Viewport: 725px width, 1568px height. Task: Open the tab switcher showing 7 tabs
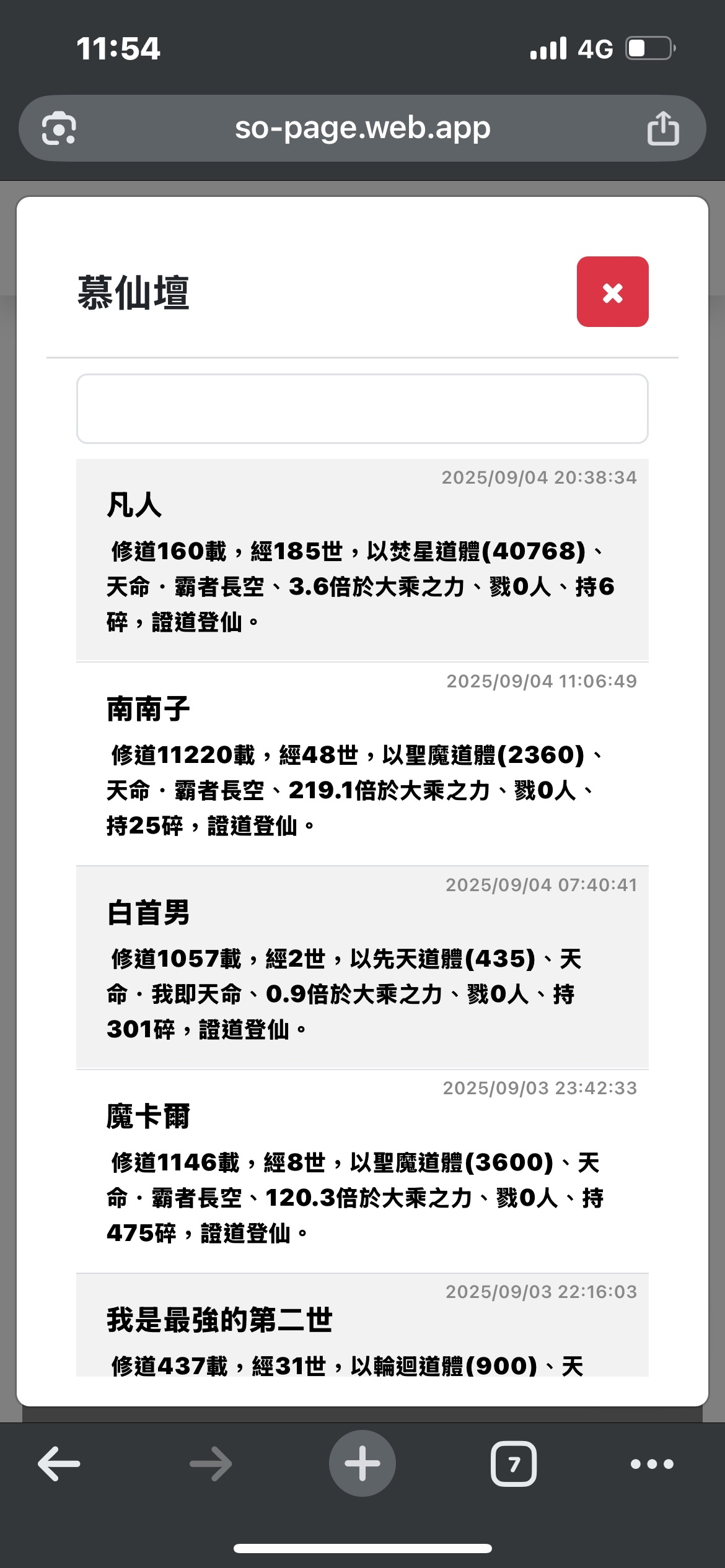pyautogui.click(x=513, y=1464)
